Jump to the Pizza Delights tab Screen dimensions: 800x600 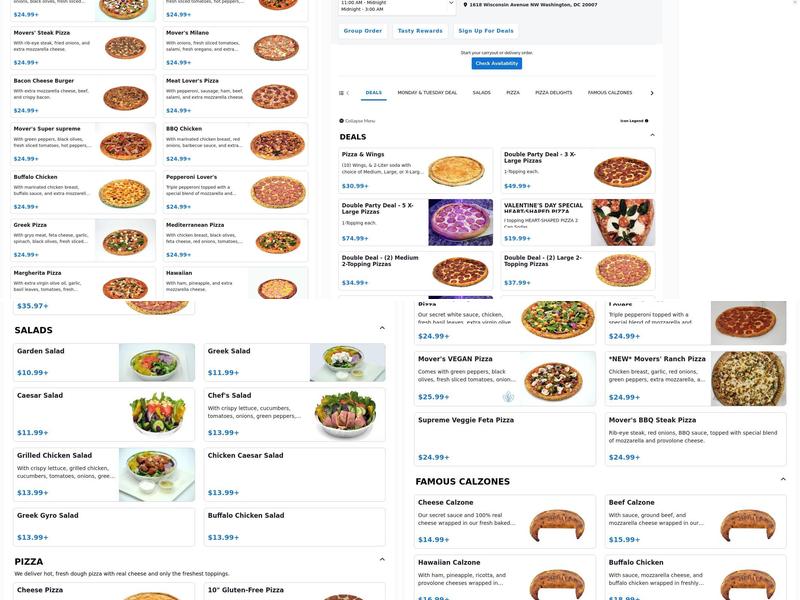tap(553, 92)
